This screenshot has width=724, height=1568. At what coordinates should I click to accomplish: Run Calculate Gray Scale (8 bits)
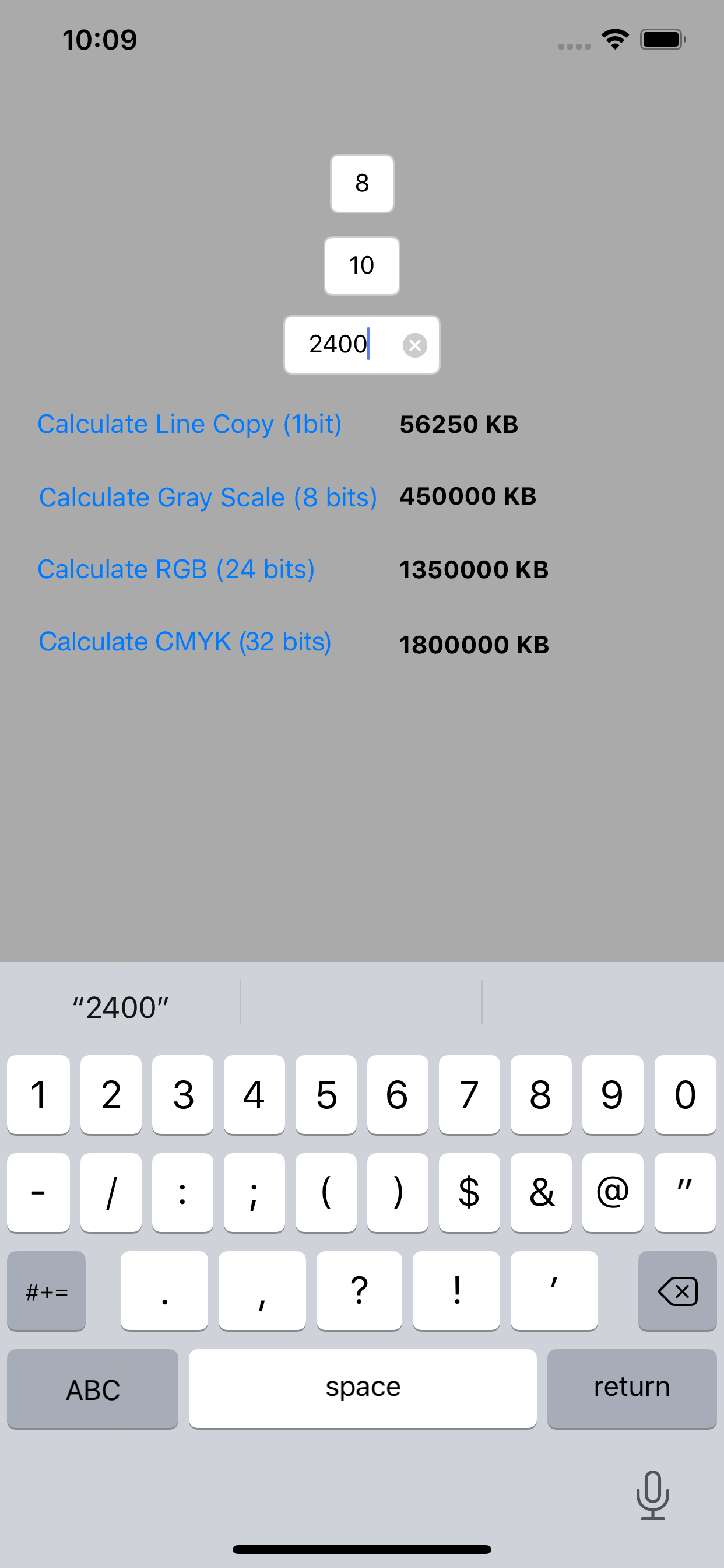click(x=208, y=498)
